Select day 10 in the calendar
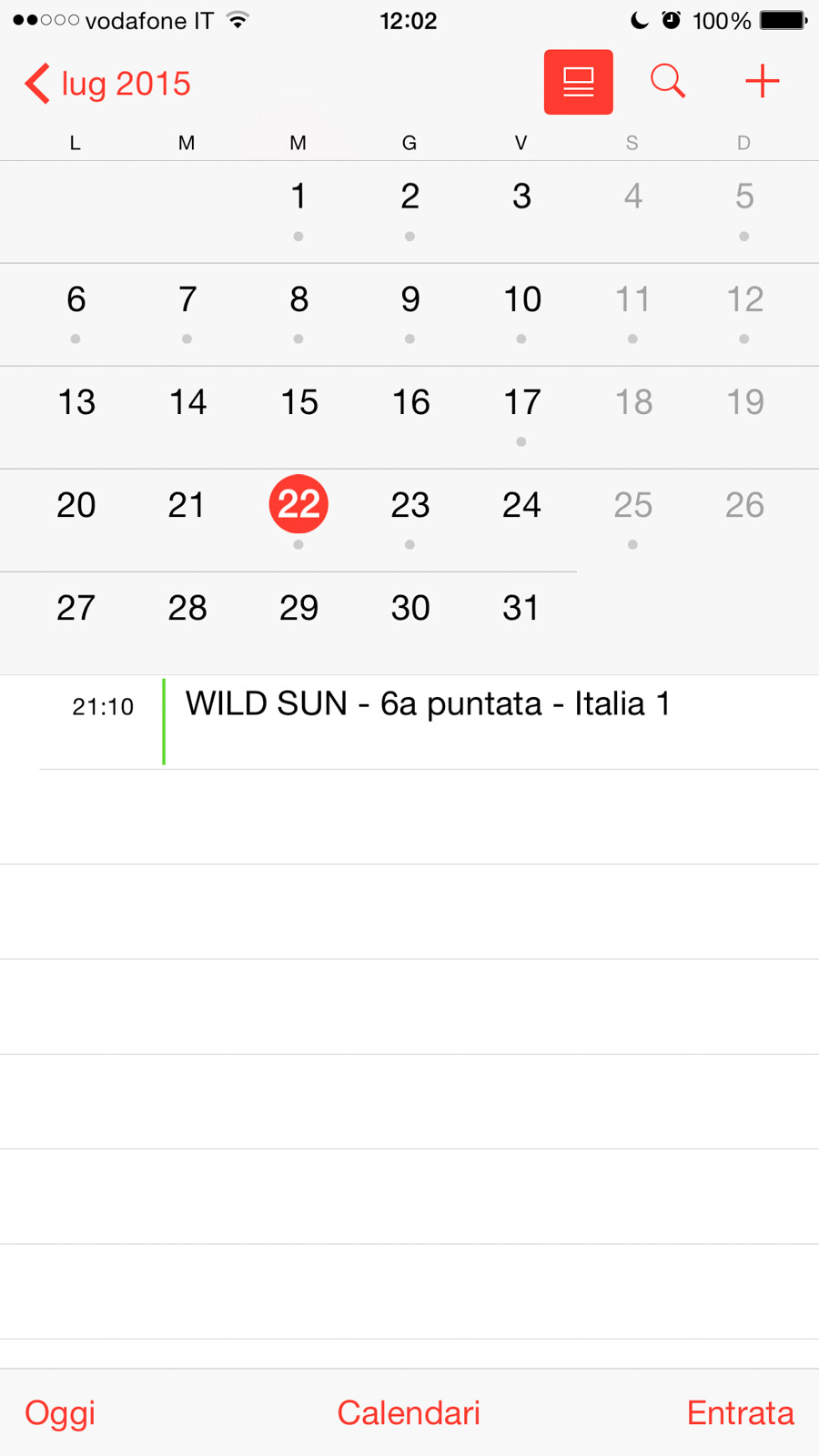This screenshot has height=1456, width=819. tap(521, 299)
